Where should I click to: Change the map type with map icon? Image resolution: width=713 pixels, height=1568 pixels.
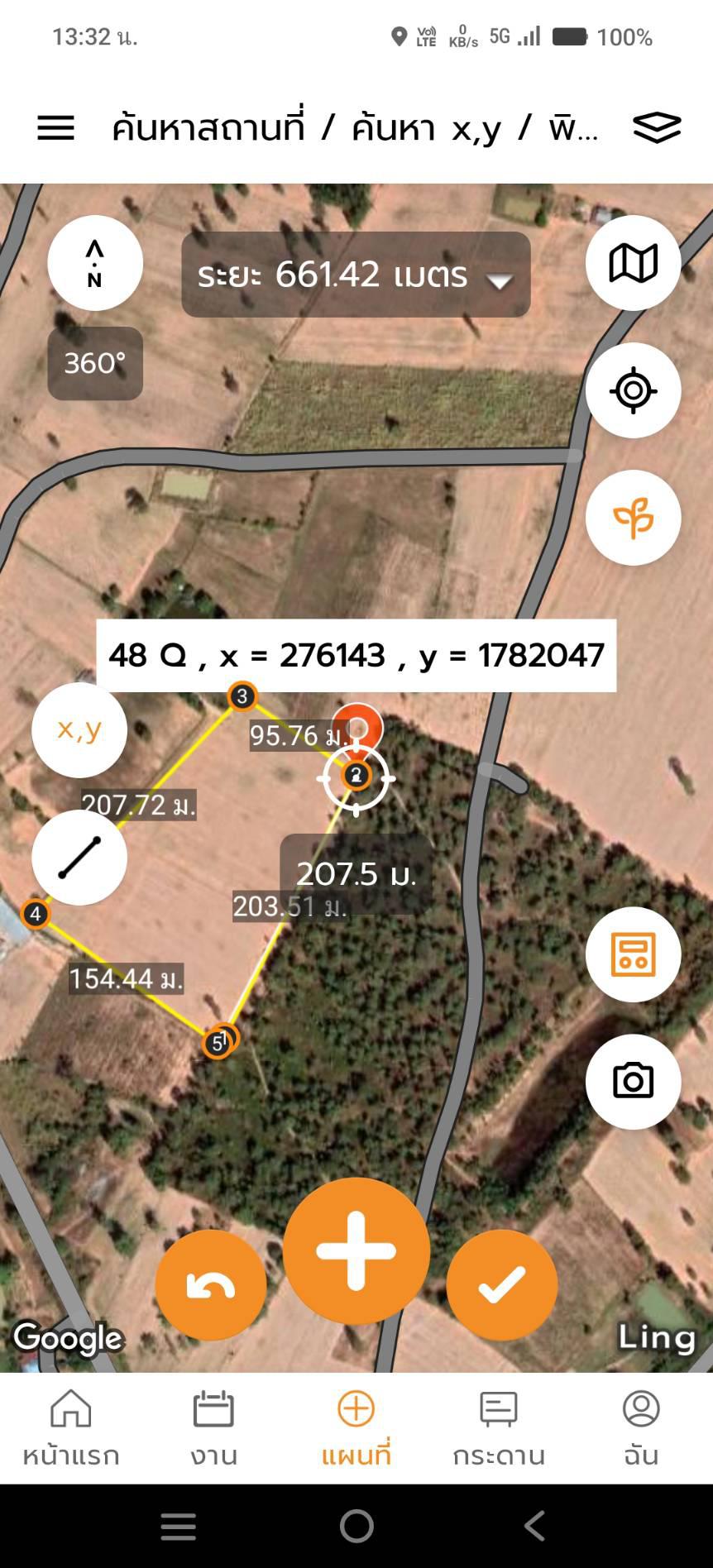[x=633, y=263]
